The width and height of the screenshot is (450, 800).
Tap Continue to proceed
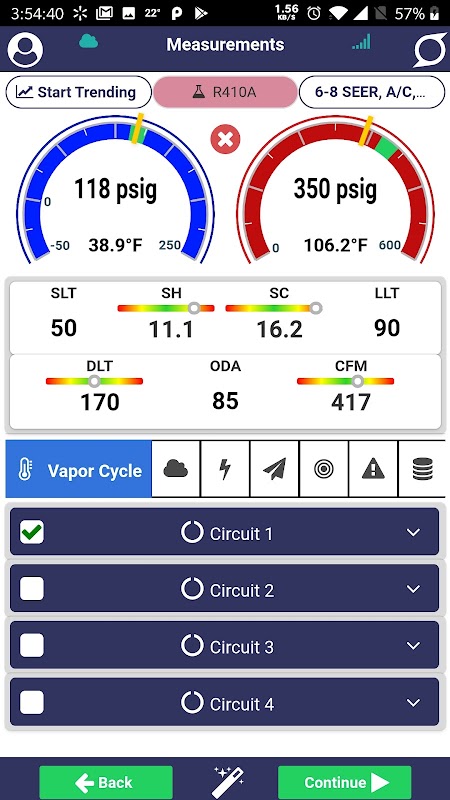[344, 782]
